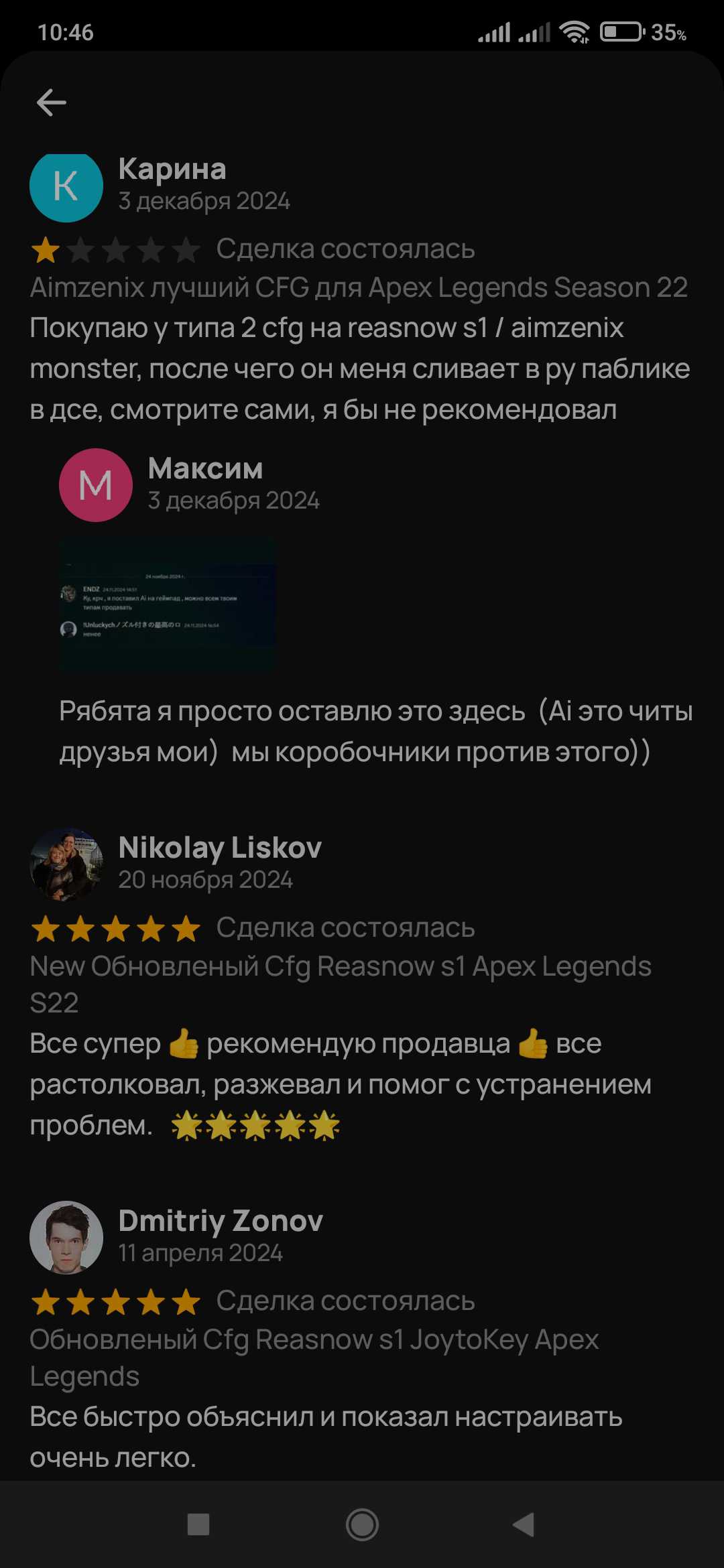Open the Обновленый Cfg Reasnow s1 JoytoKey listing
The width and height of the screenshot is (724, 1568).
pos(314,1358)
